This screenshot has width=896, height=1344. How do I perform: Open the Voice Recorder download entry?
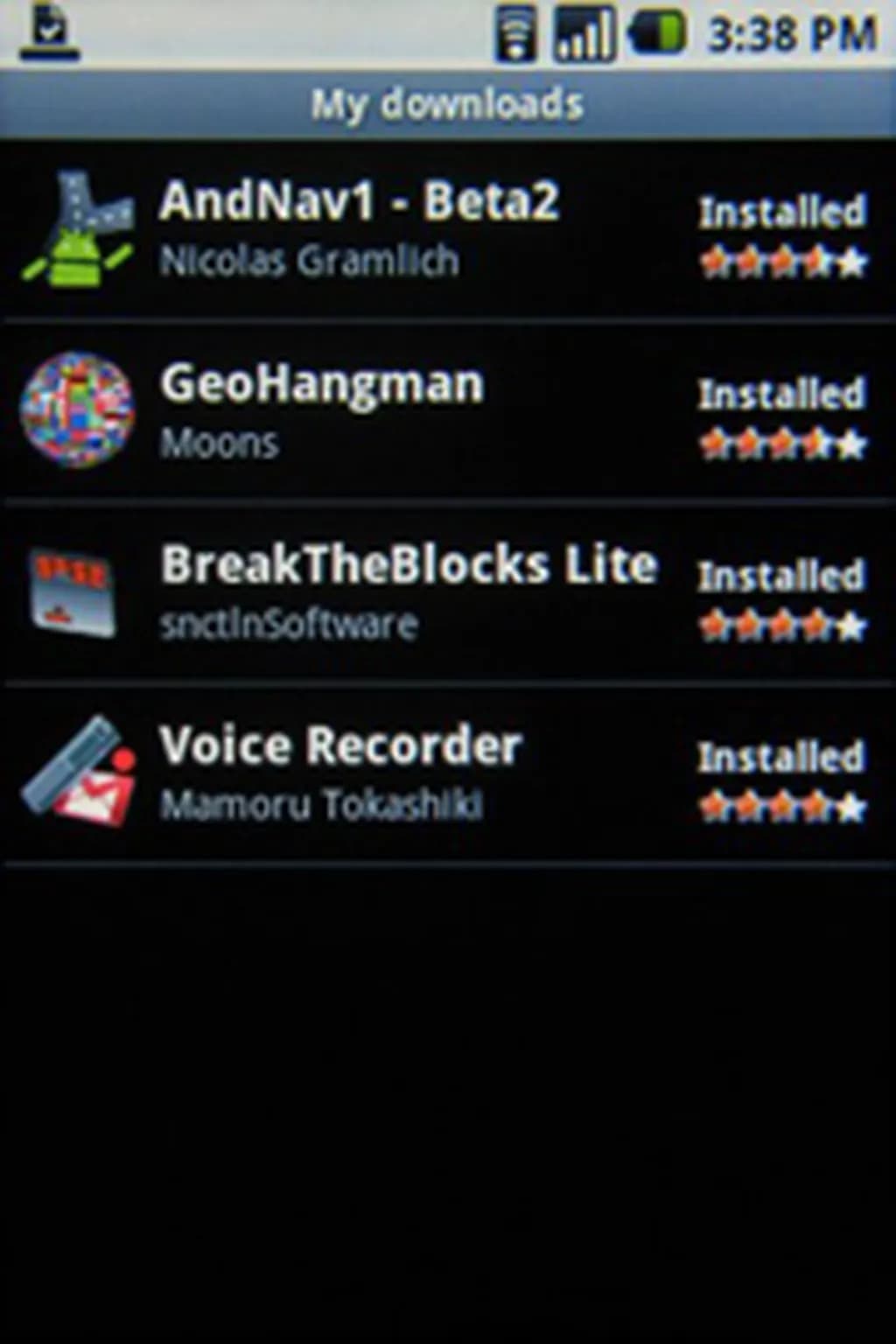point(341,772)
